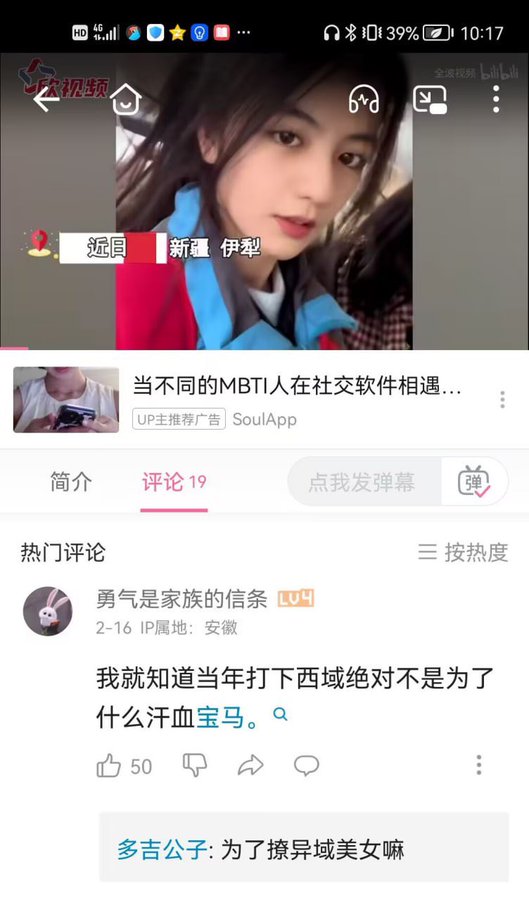This screenshot has width=529, height=900.
Task: Open 勇气是家族的信条's profile avatar
Action: point(48,611)
